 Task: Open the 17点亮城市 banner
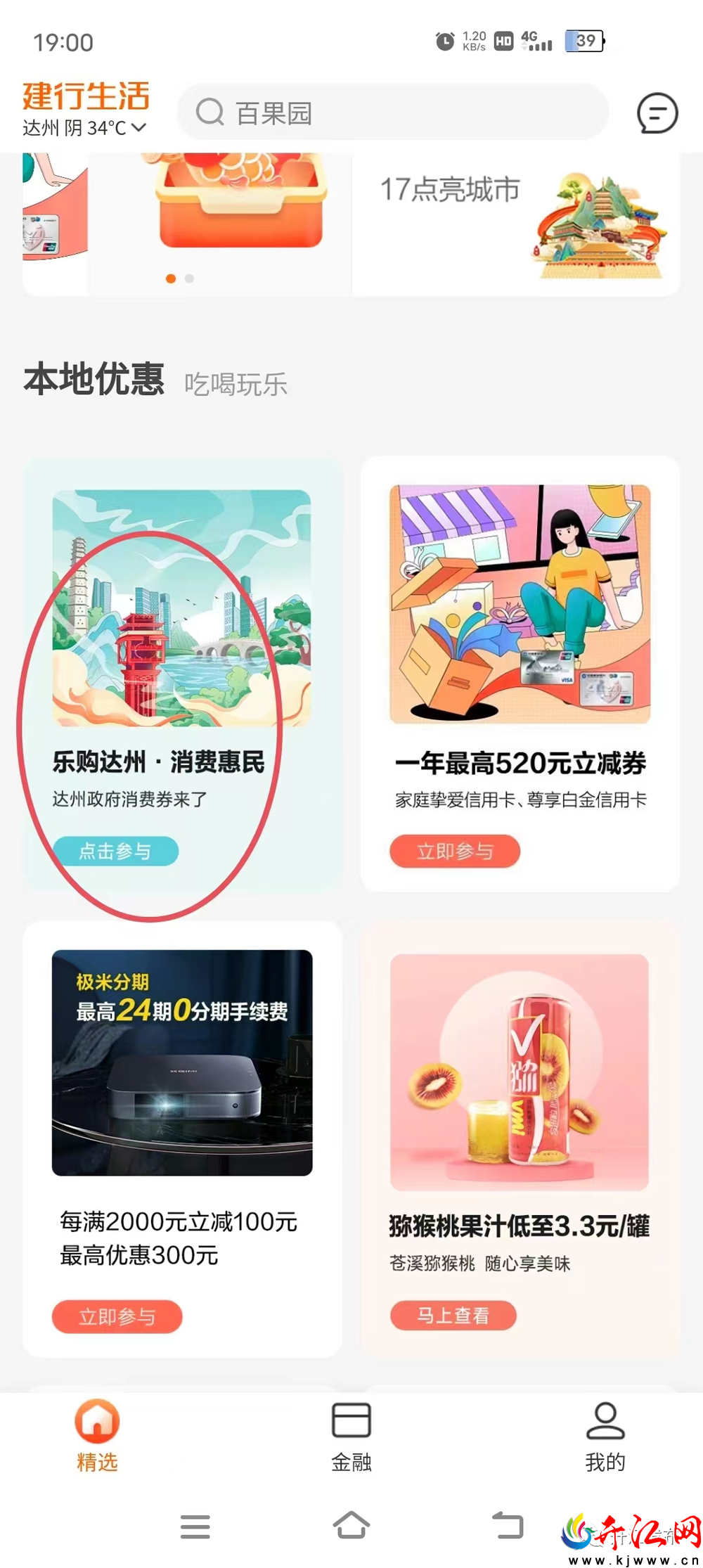[x=516, y=224]
